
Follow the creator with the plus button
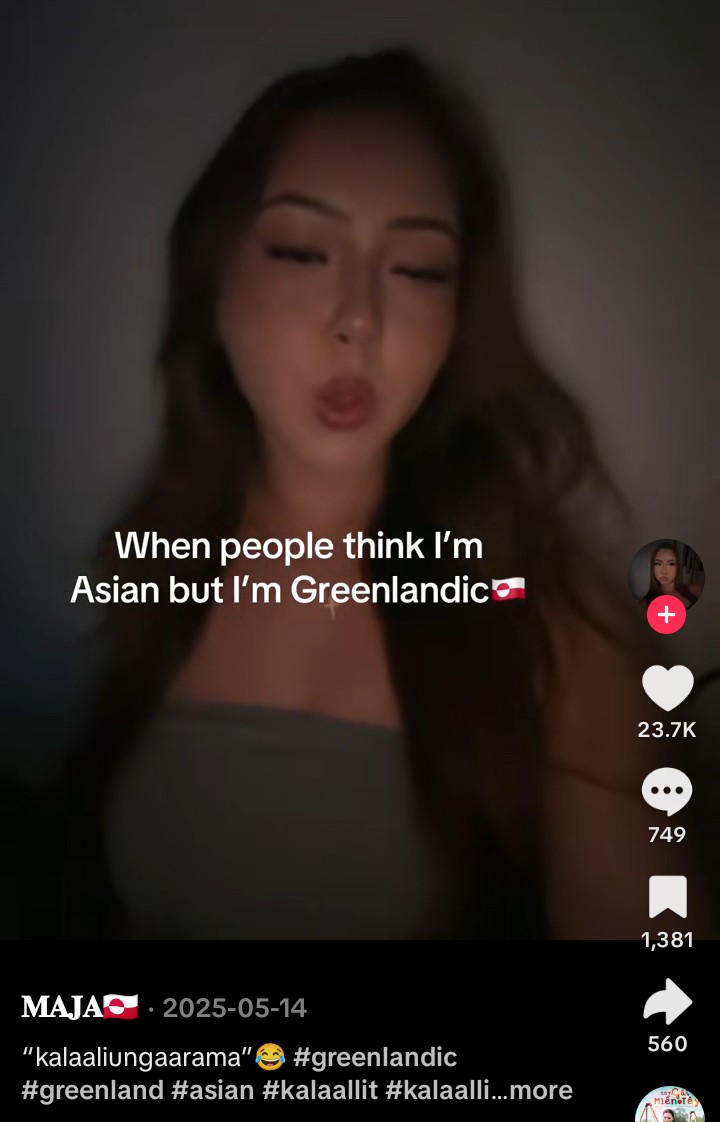tap(666, 614)
